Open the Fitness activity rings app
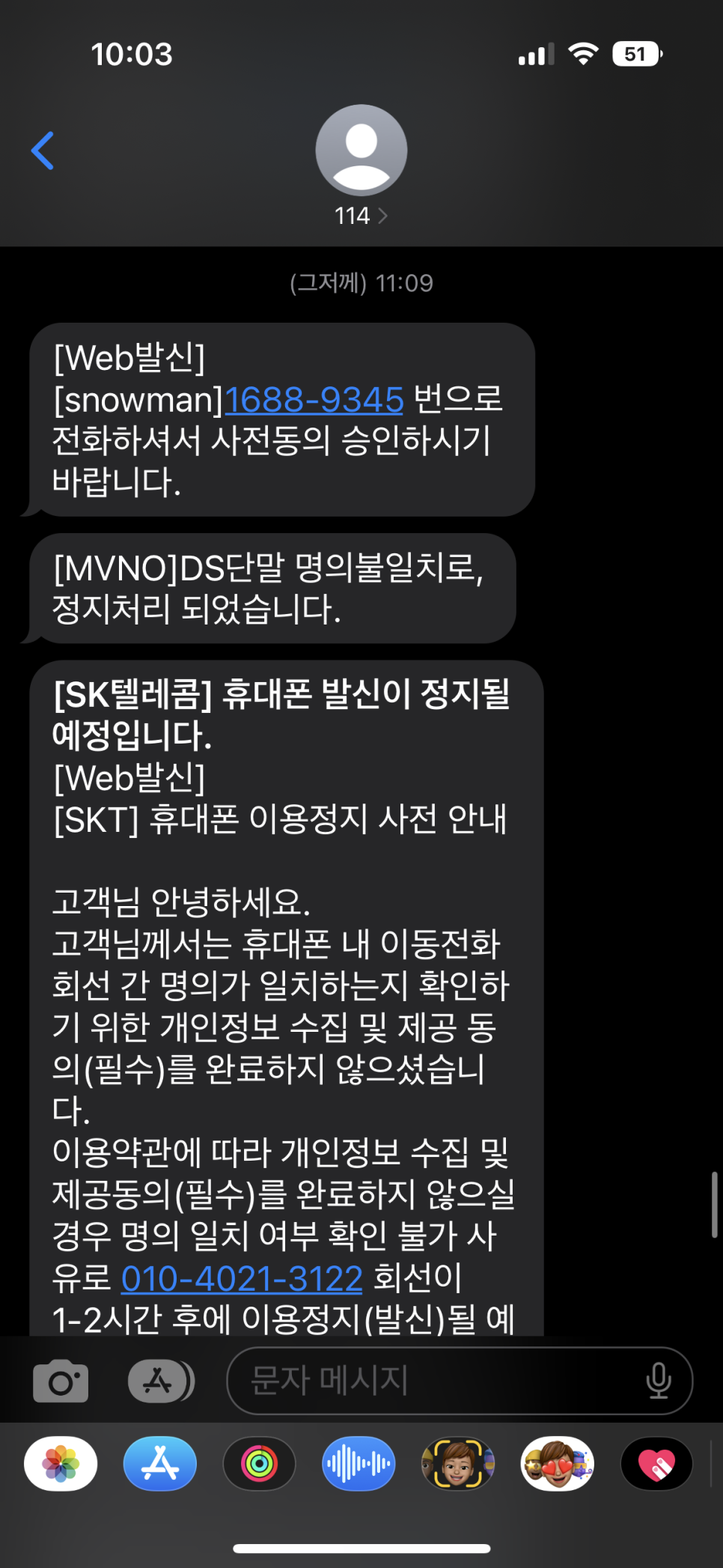 (x=260, y=1464)
